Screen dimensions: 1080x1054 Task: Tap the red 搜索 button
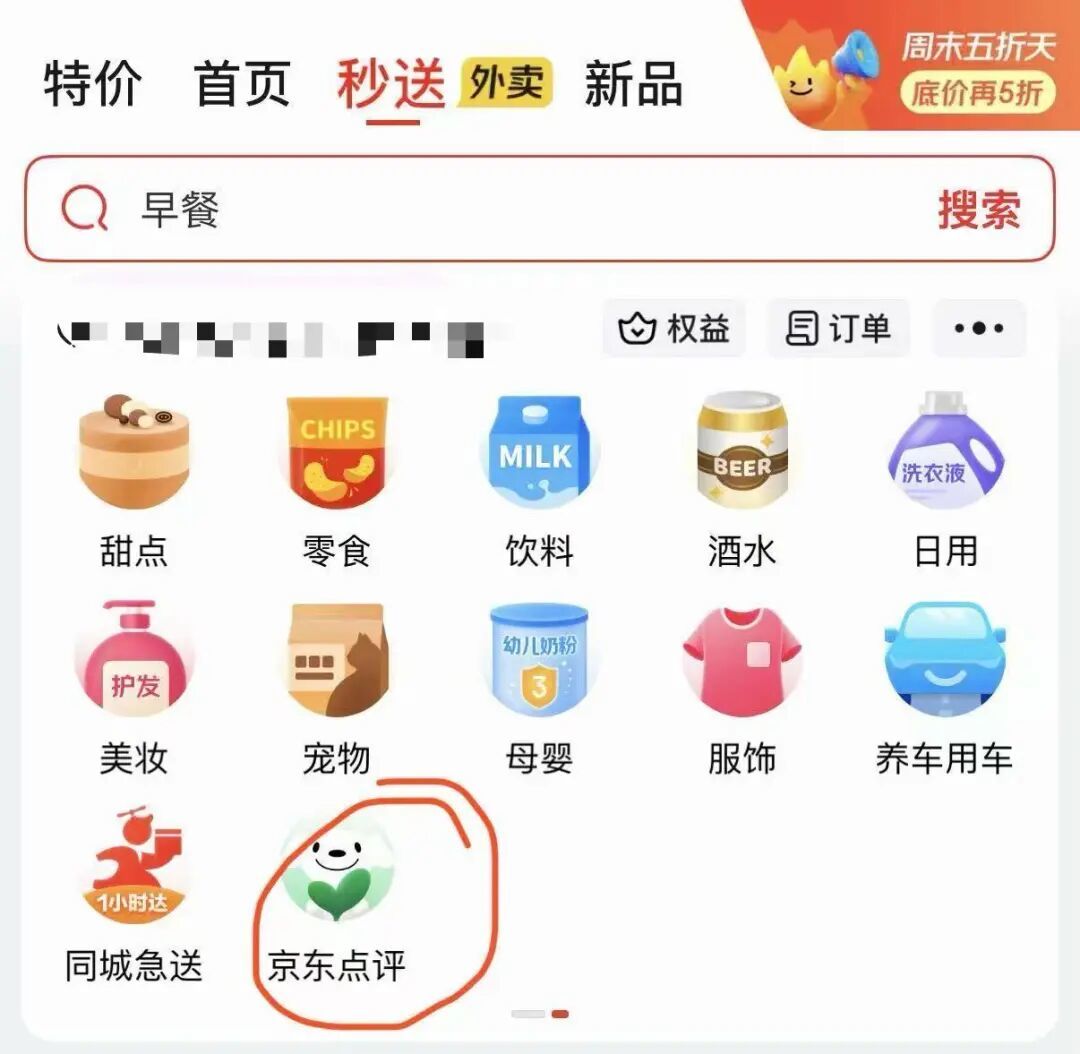click(x=979, y=210)
